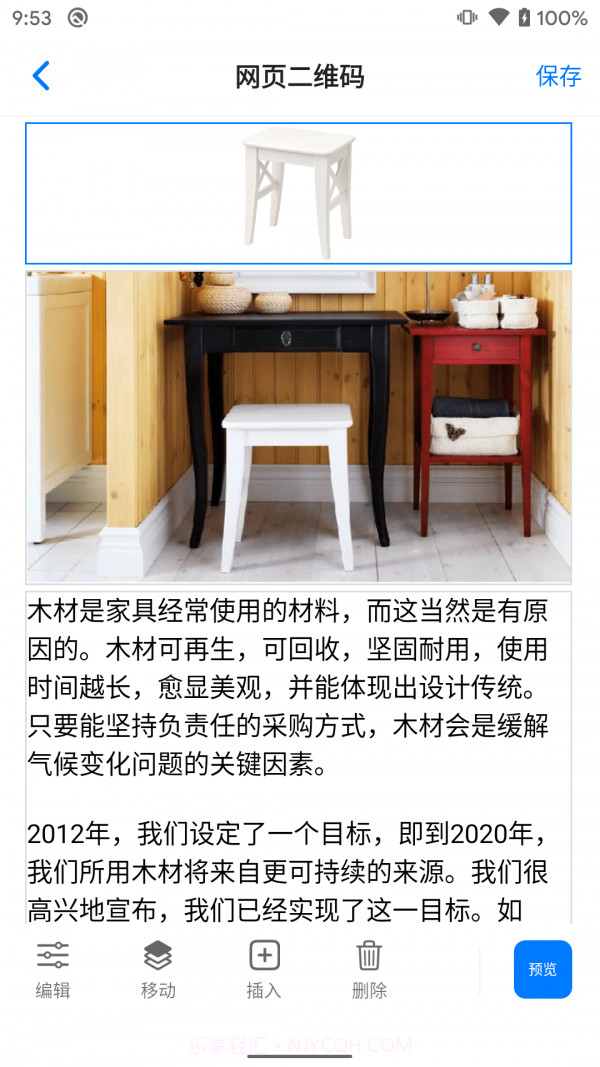This screenshot has height=1067, width=600.
Task: Save the page via 保存
Action: pos(558,76)
